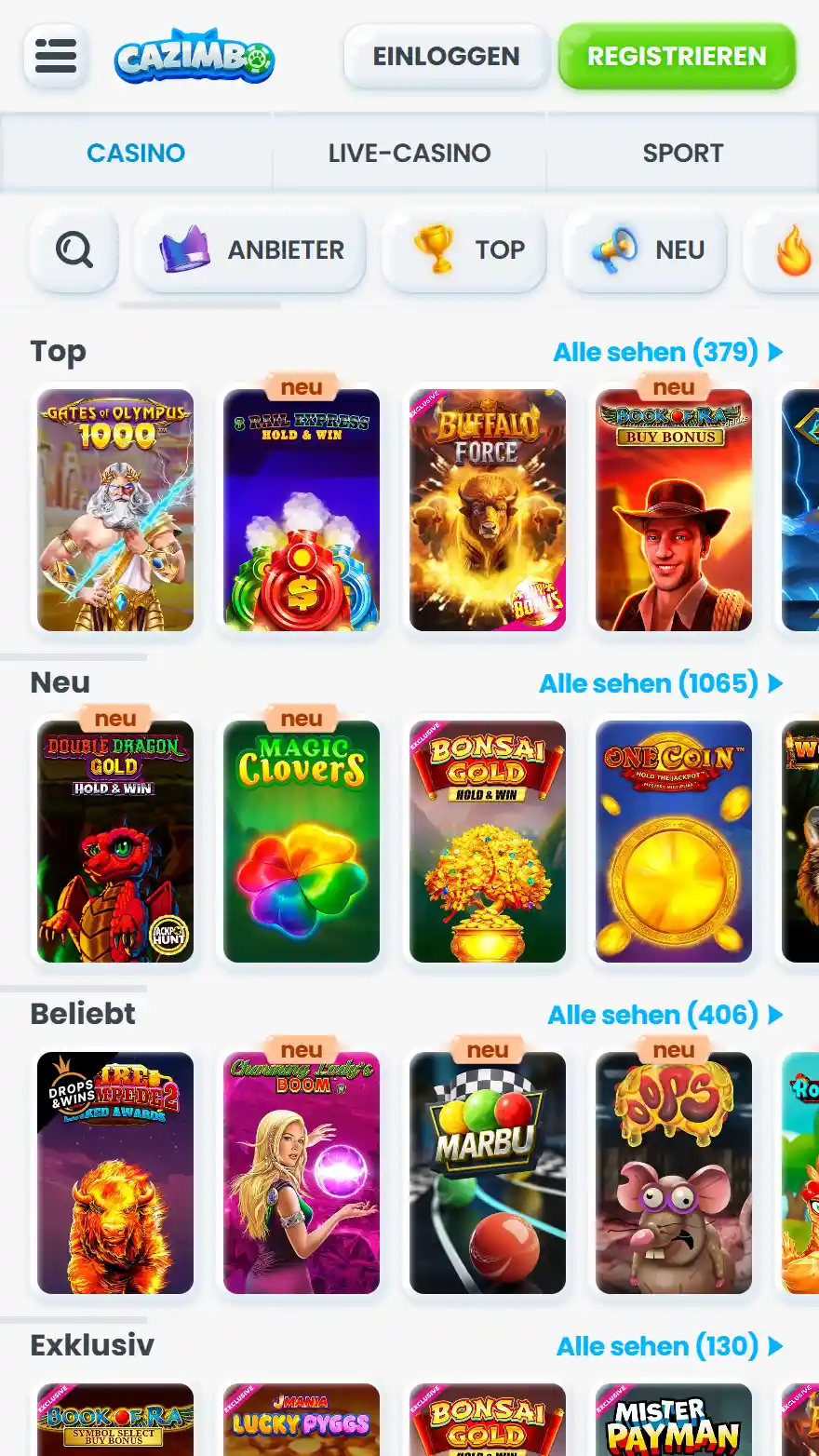Open the hamburger menu
This screenshot has width=819, height=1456.
tap(56, 56)
